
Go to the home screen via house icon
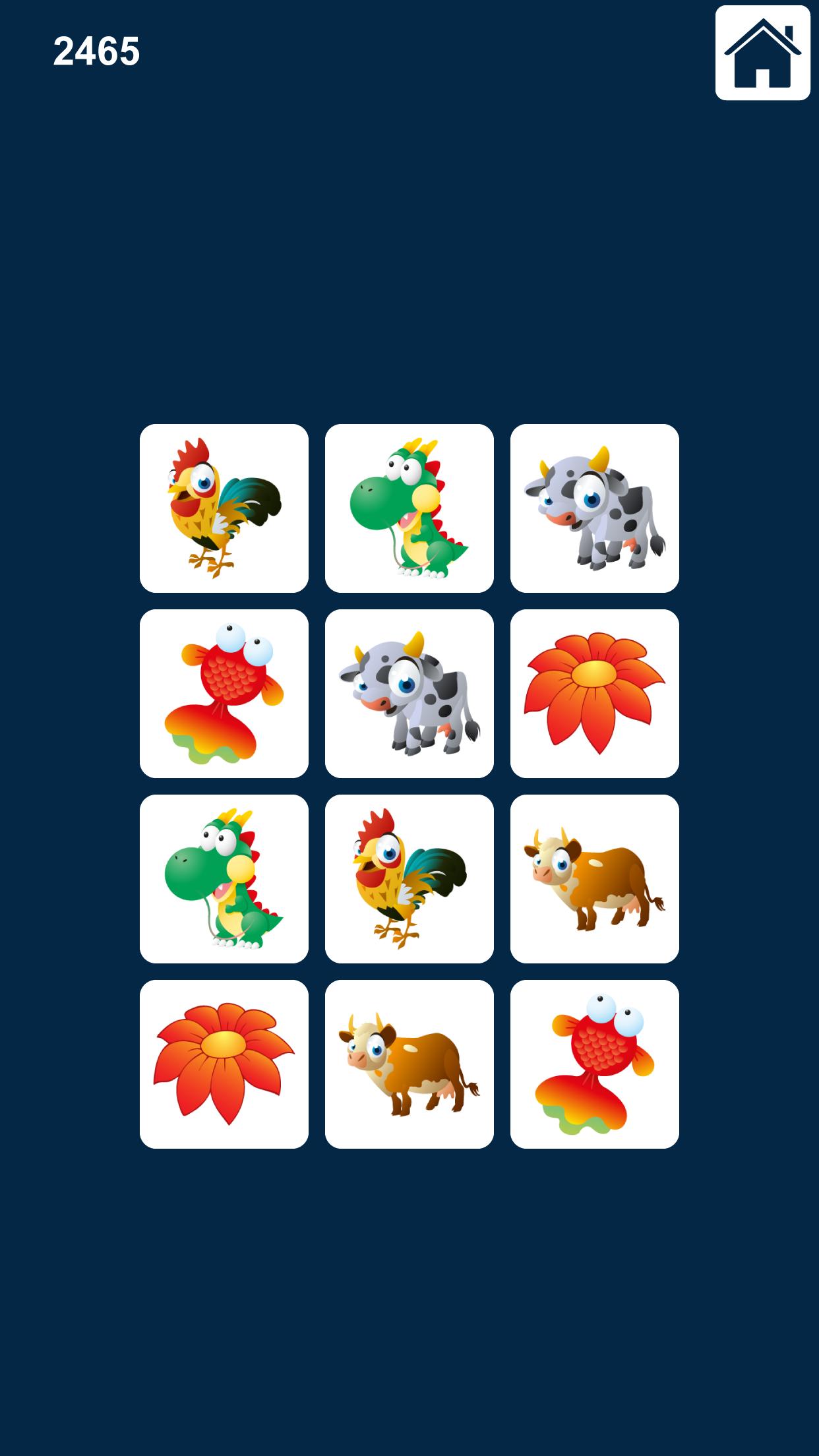click(762, 53)
